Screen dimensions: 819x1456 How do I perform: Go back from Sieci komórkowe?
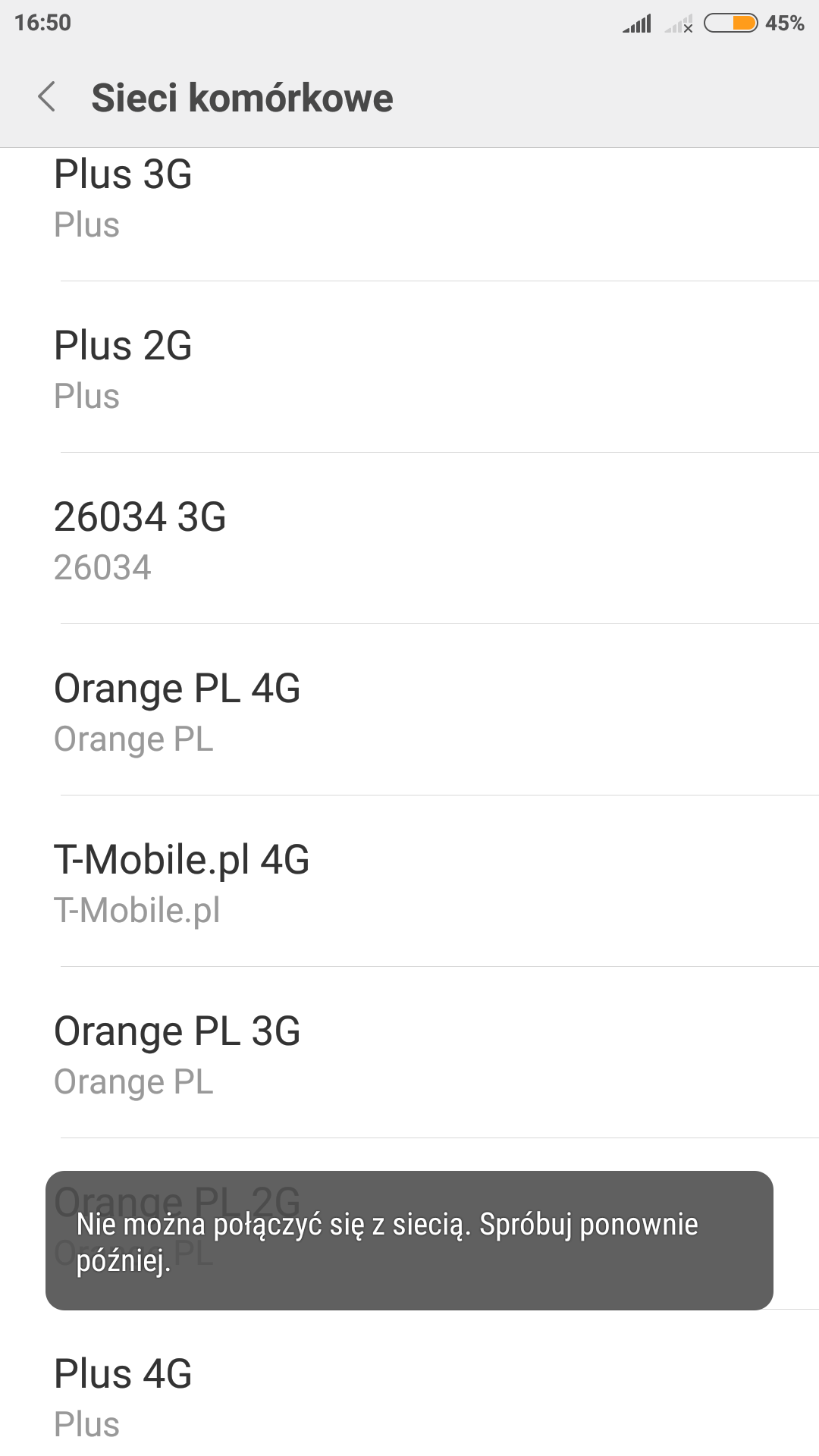tap(47, 97)
